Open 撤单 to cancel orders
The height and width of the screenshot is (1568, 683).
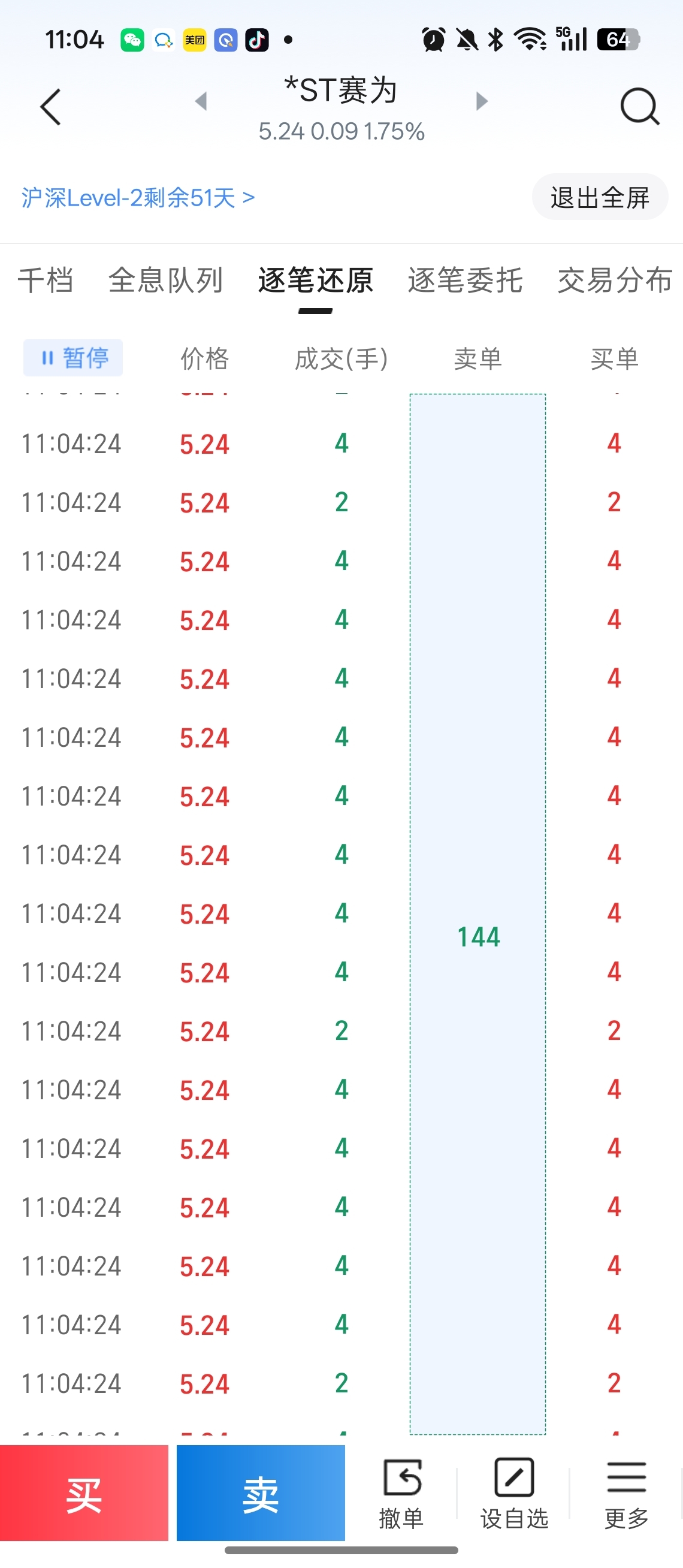401,1494
